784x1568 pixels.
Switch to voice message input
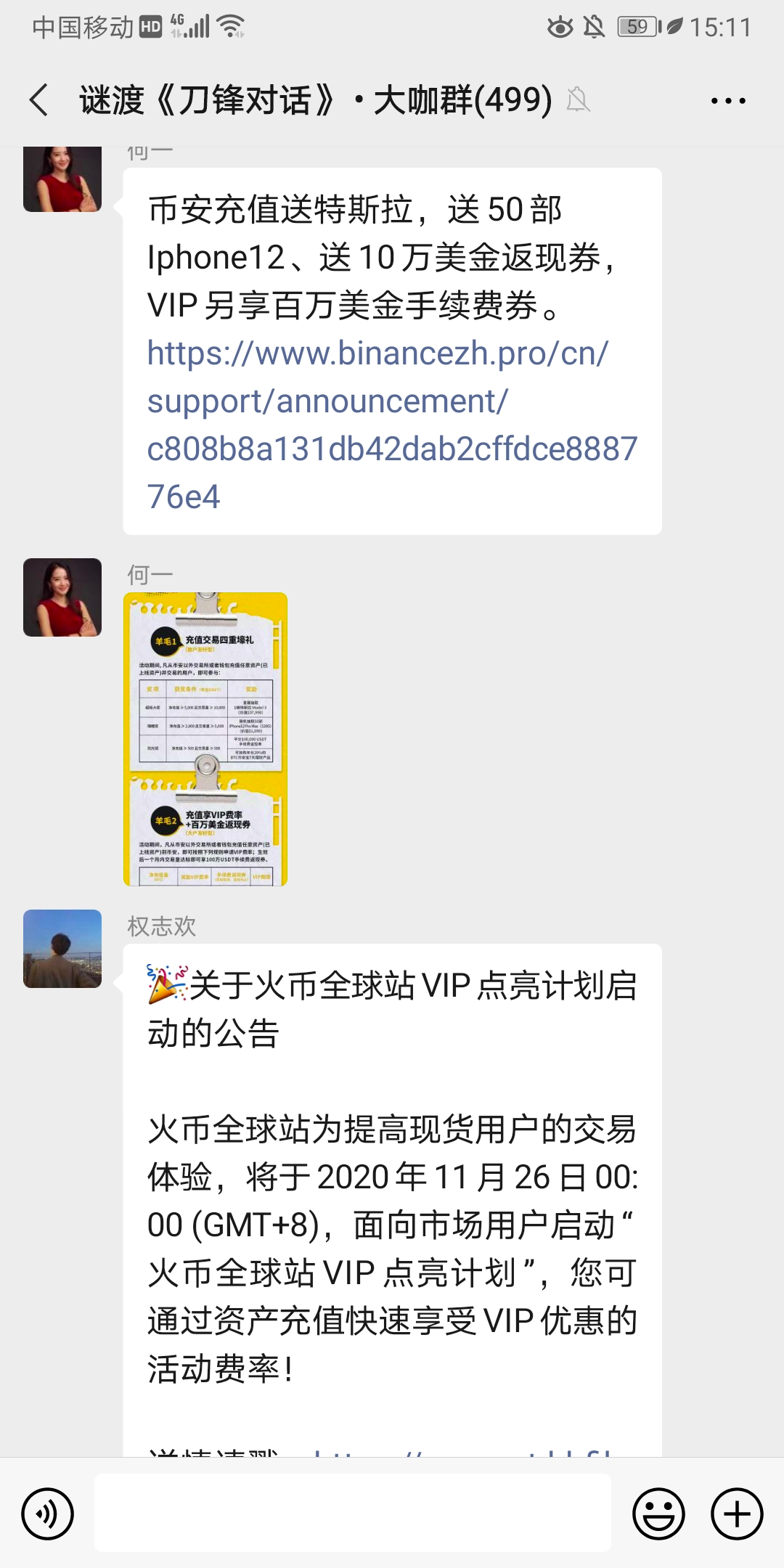coord(48,1514)
